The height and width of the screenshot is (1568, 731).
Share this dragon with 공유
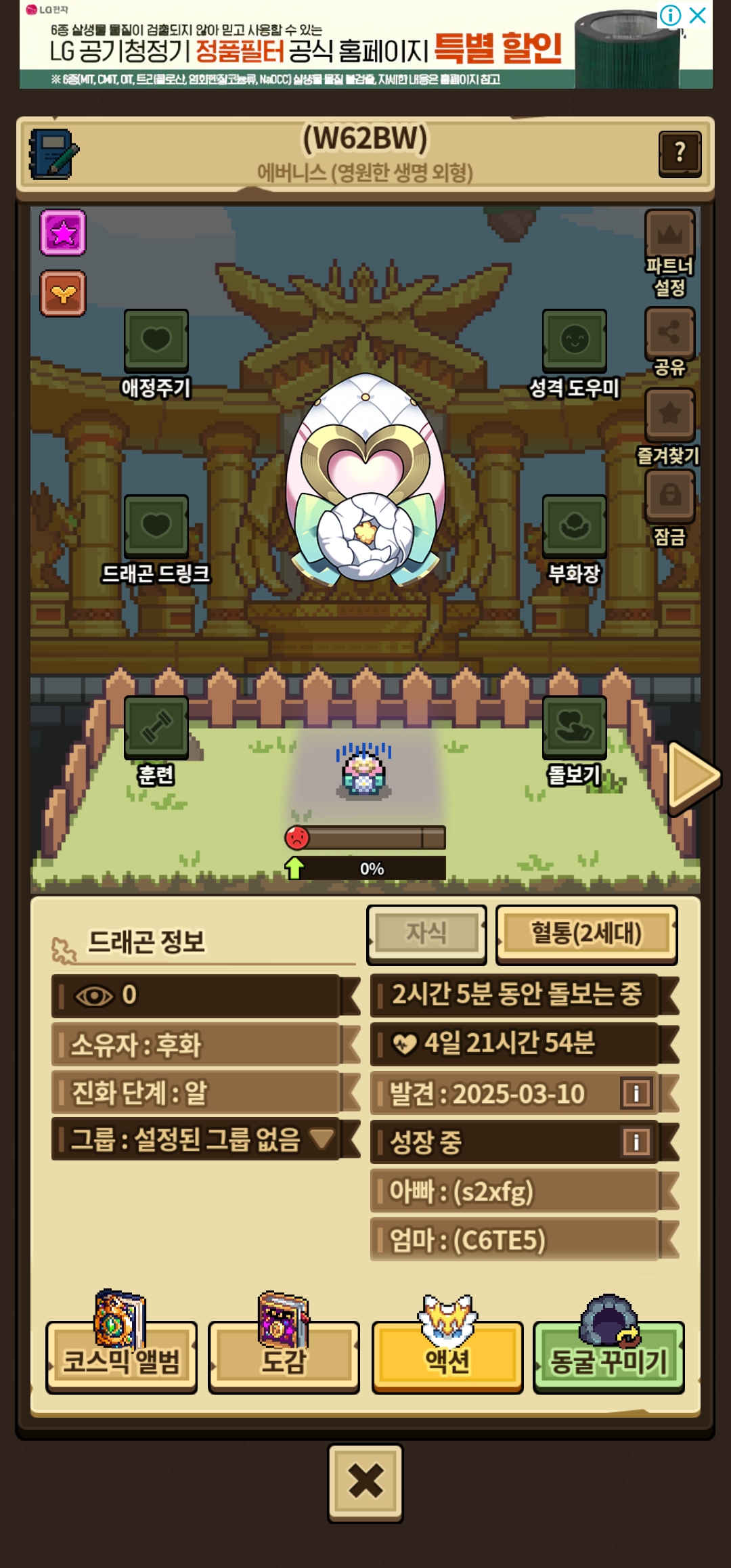click(x=669, y=333)
